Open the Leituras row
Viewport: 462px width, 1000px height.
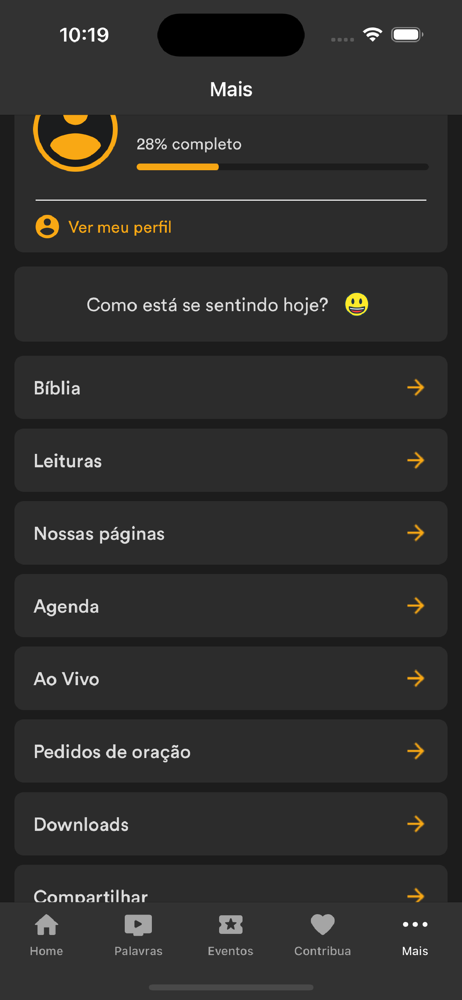[231, 460]
